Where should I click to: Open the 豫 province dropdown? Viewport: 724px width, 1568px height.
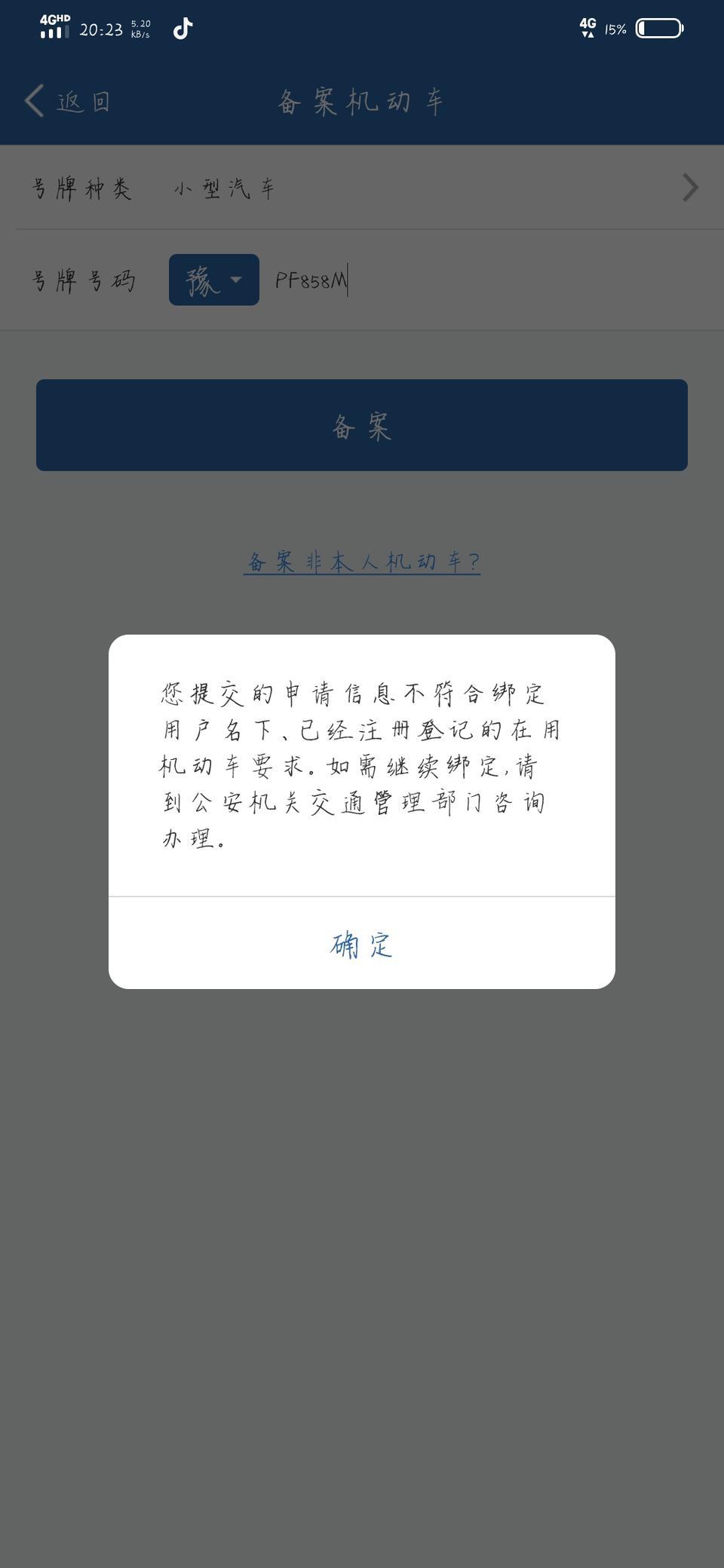[214, 280]
